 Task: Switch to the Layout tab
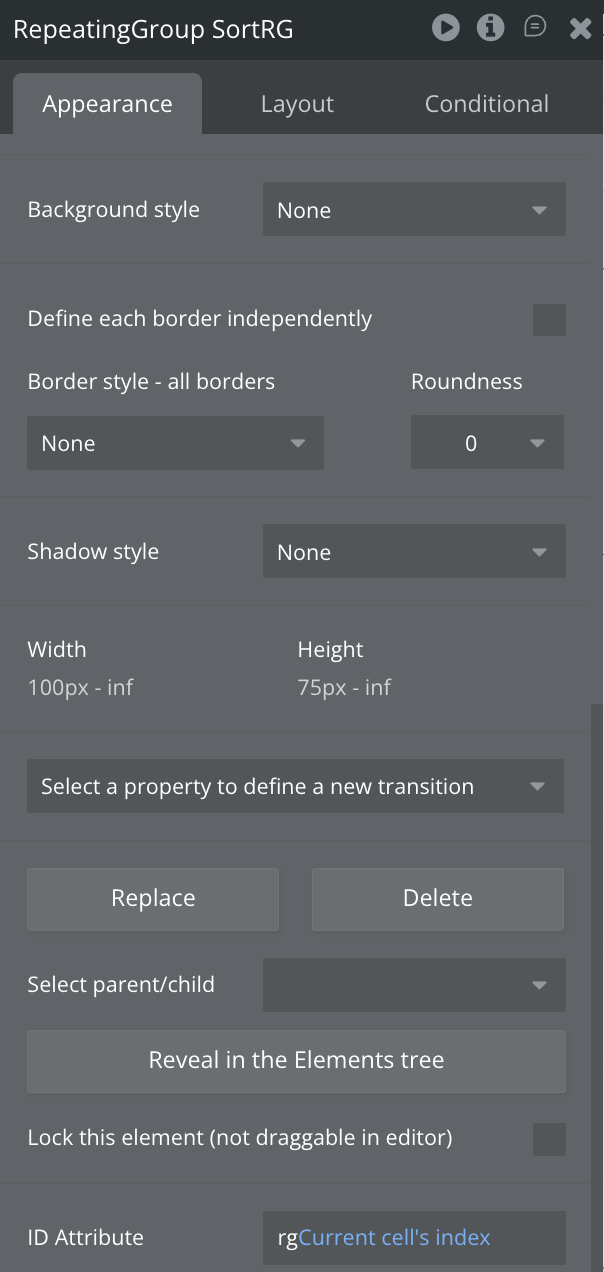(297, 104)
